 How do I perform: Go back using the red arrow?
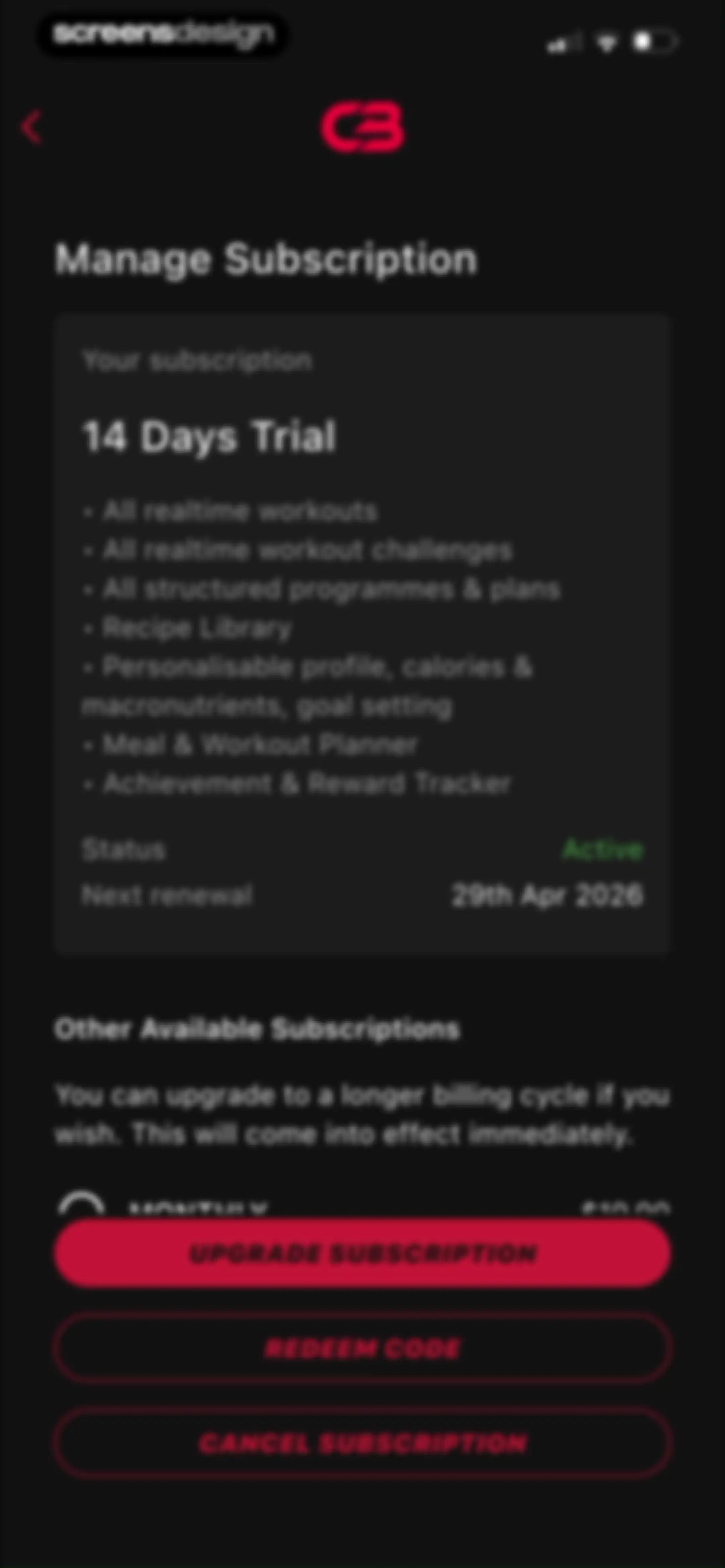32,127
